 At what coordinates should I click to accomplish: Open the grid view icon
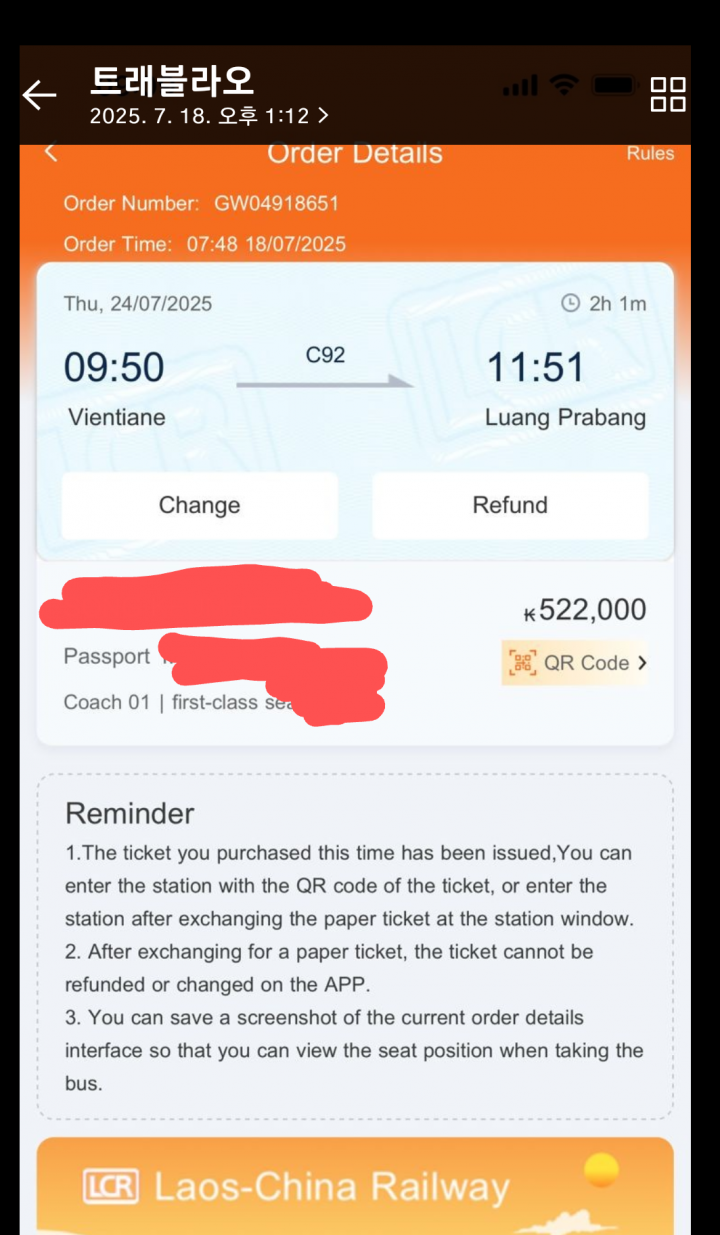[x=668, y=94]
